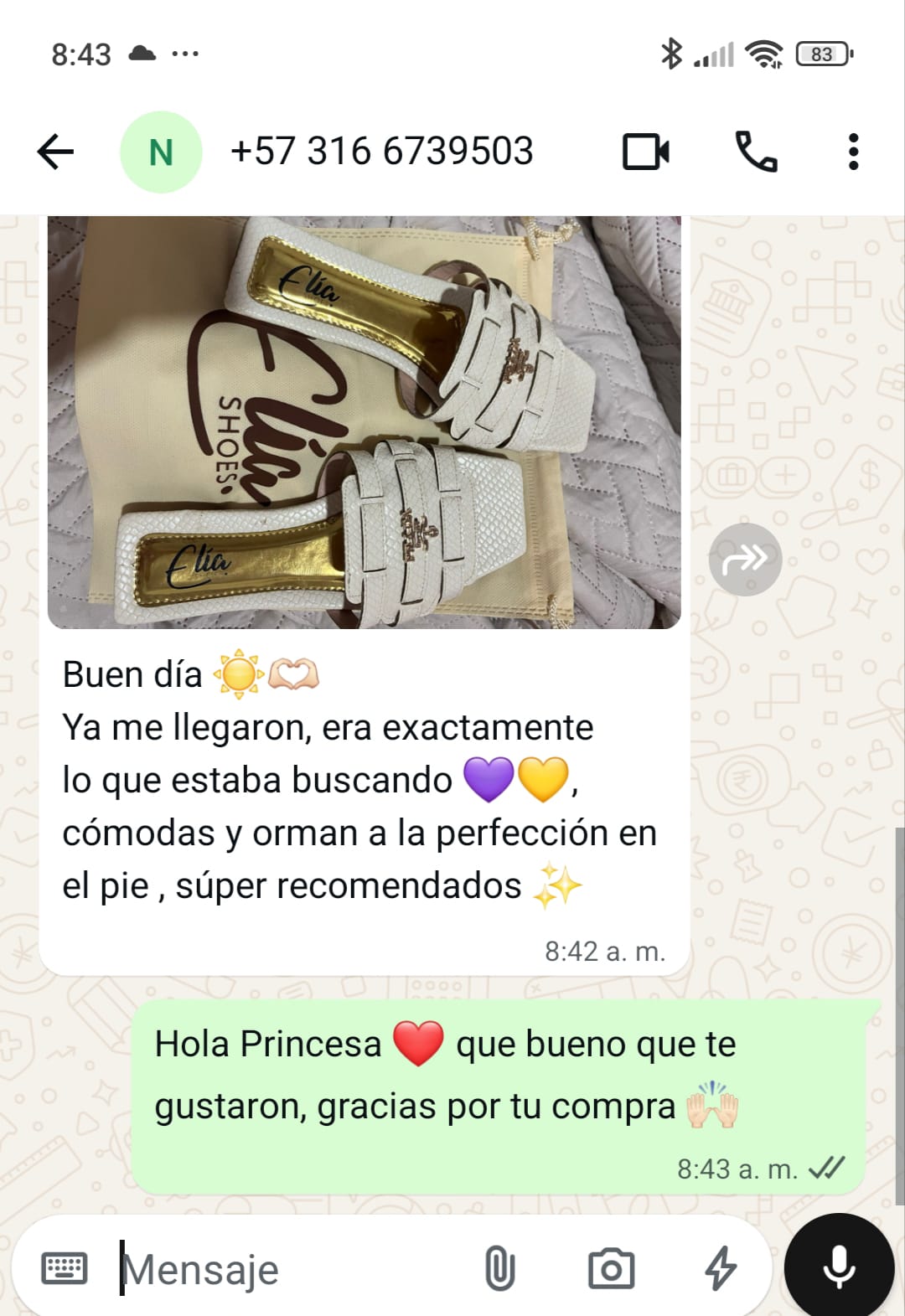905x1316 pixels.
Task: Attach a file with the paperclip
Action: [x=499, y=1269]
